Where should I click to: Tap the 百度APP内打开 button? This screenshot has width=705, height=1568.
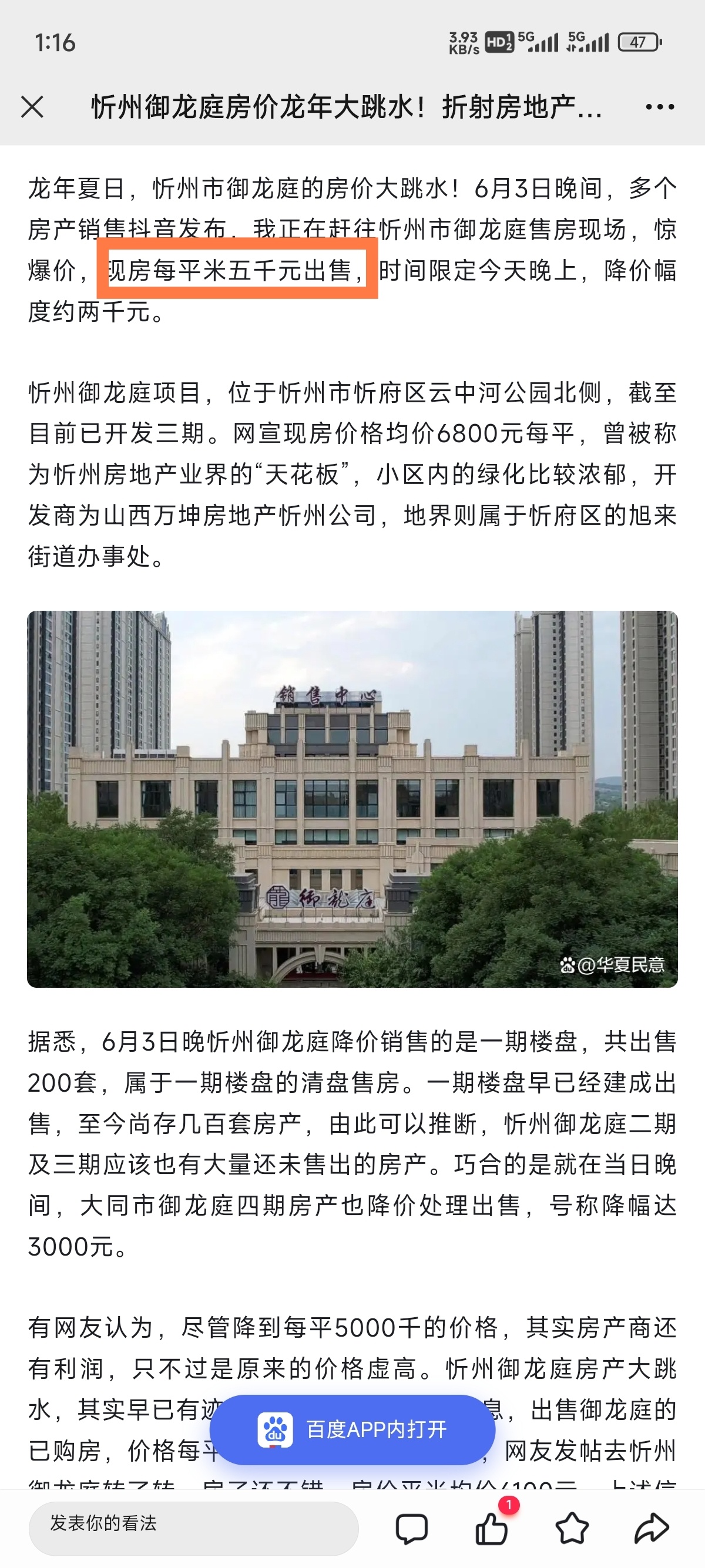coord(352,1429)
